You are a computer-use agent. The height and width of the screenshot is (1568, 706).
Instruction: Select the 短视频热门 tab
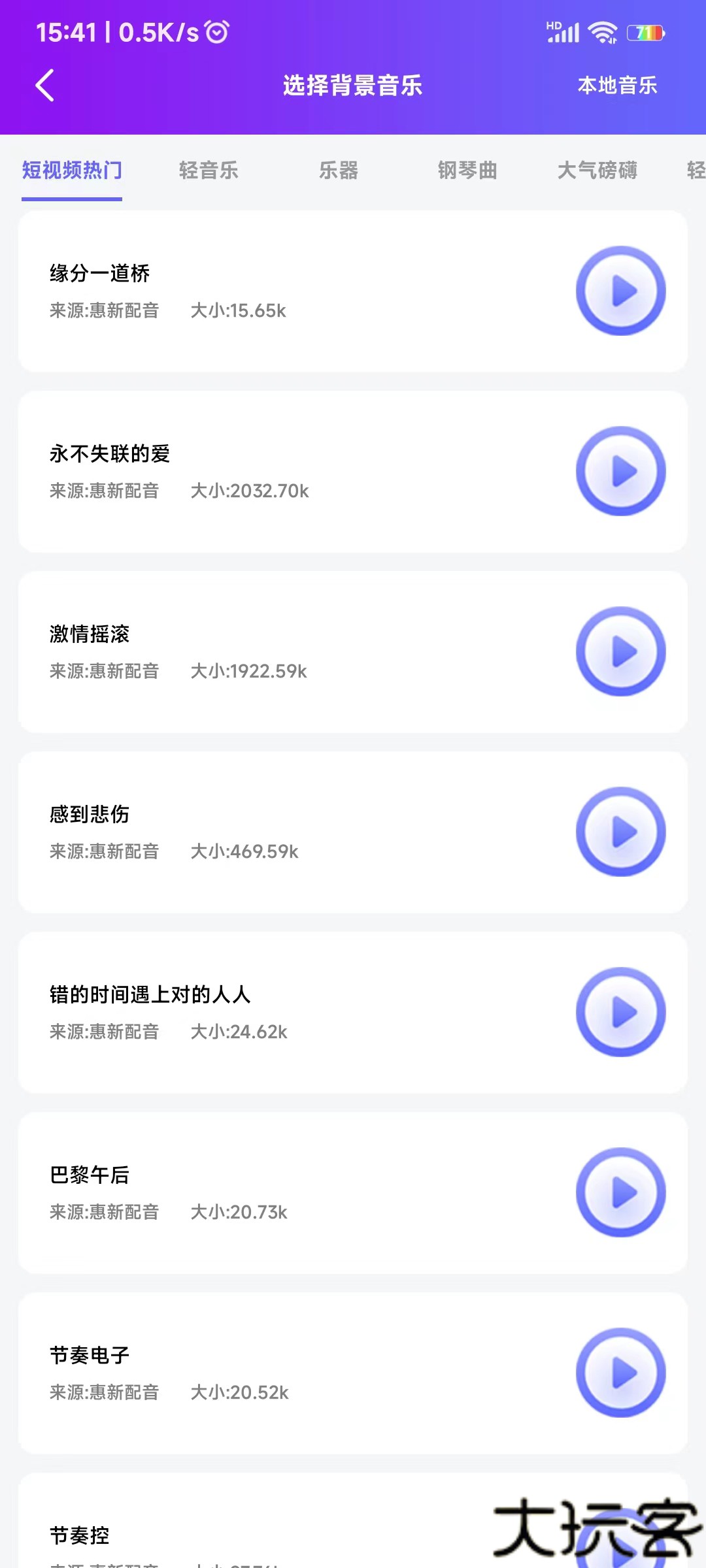click(x=71, y=171)
